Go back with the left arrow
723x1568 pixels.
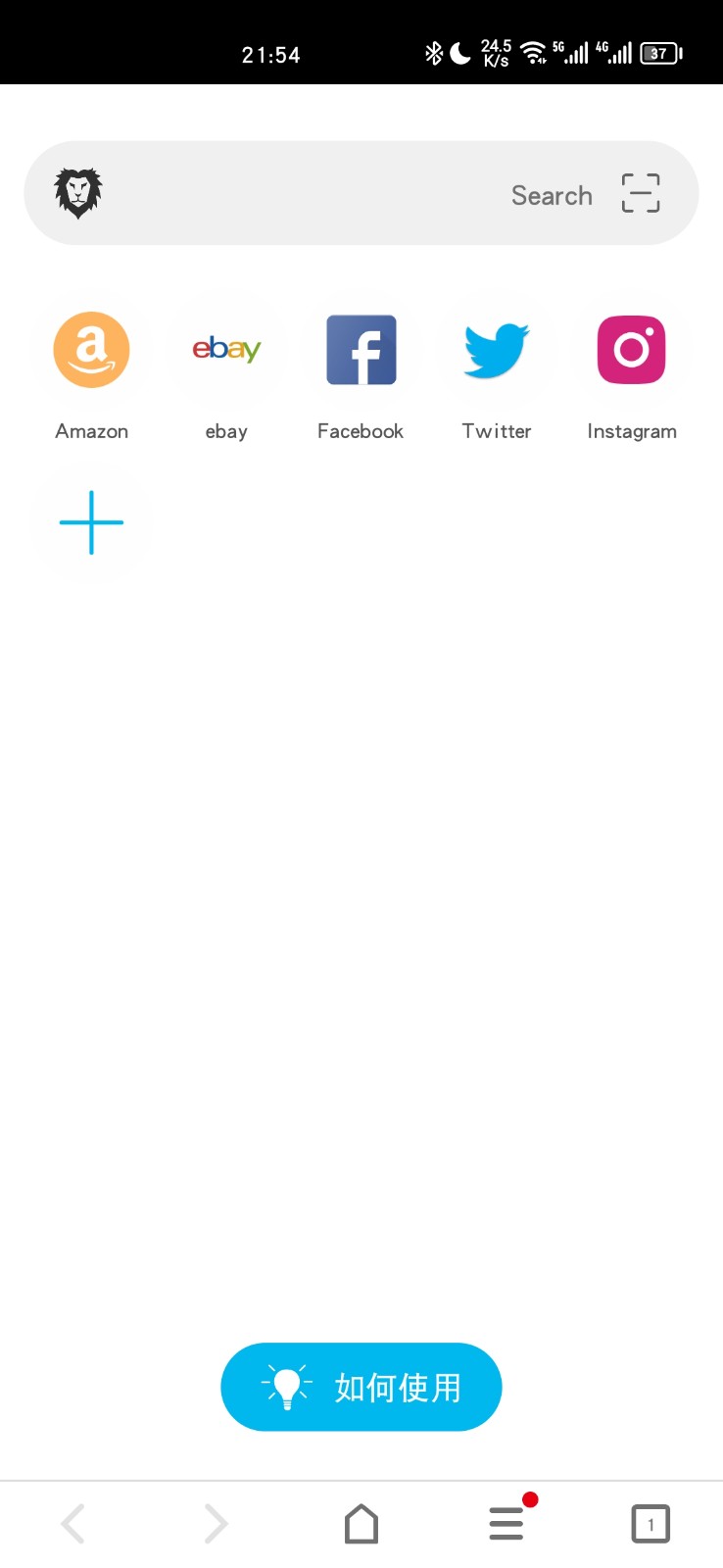coord(72,1524)
